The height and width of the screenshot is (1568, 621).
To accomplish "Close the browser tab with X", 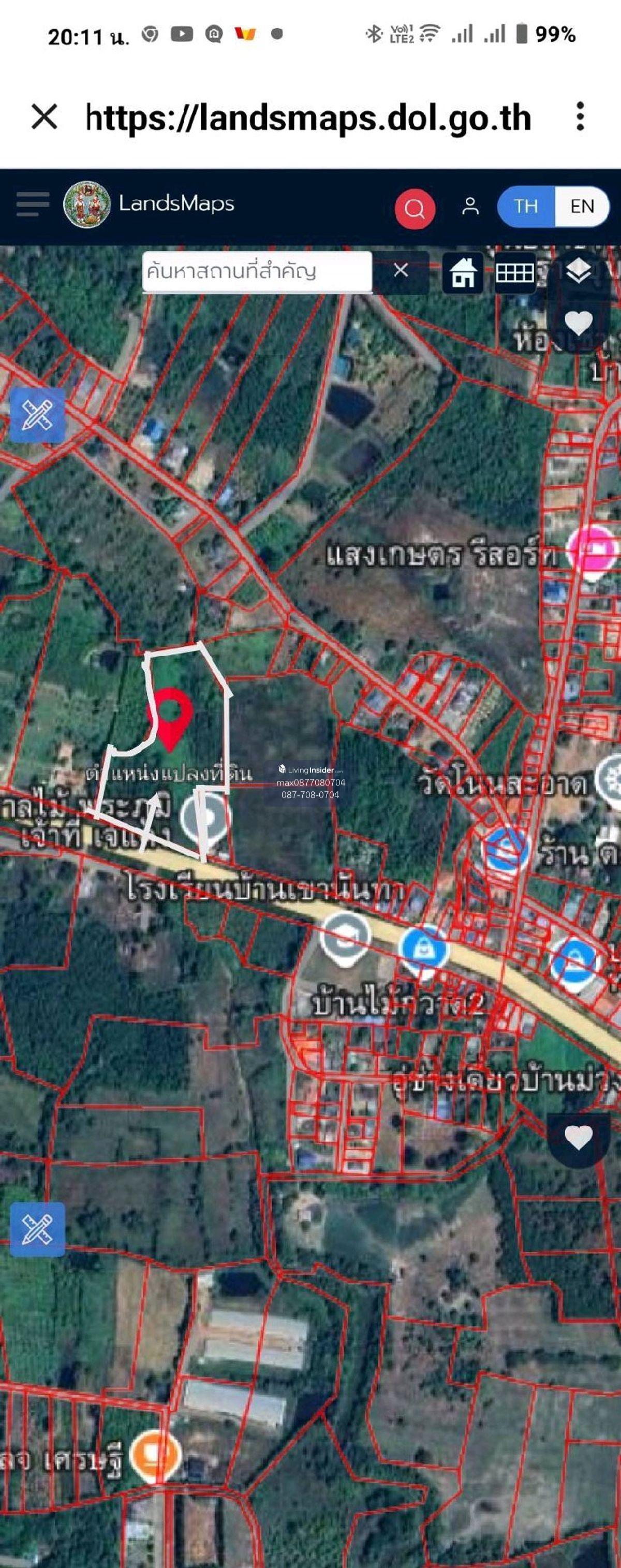I will pos(45,117).
